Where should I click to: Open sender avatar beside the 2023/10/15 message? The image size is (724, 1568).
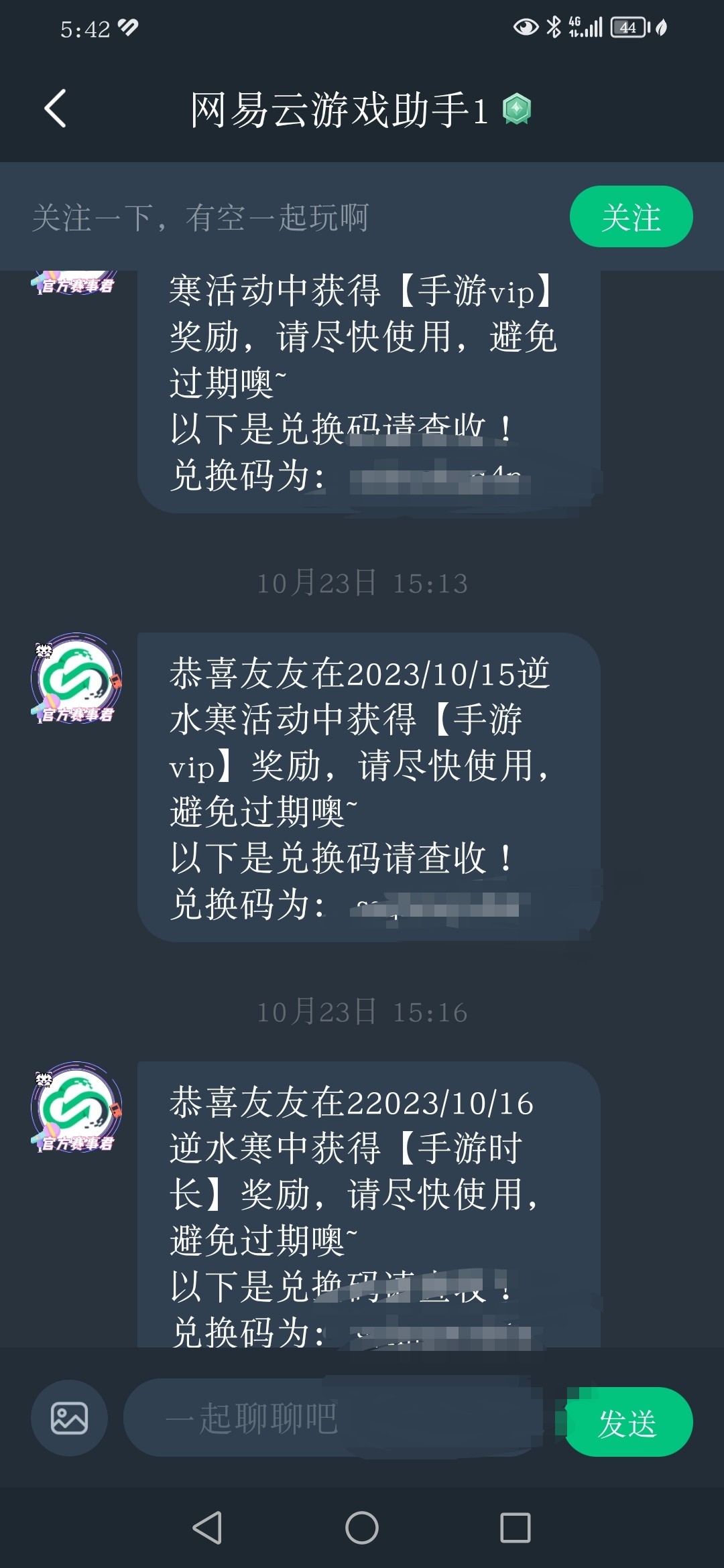coord(76,678)
